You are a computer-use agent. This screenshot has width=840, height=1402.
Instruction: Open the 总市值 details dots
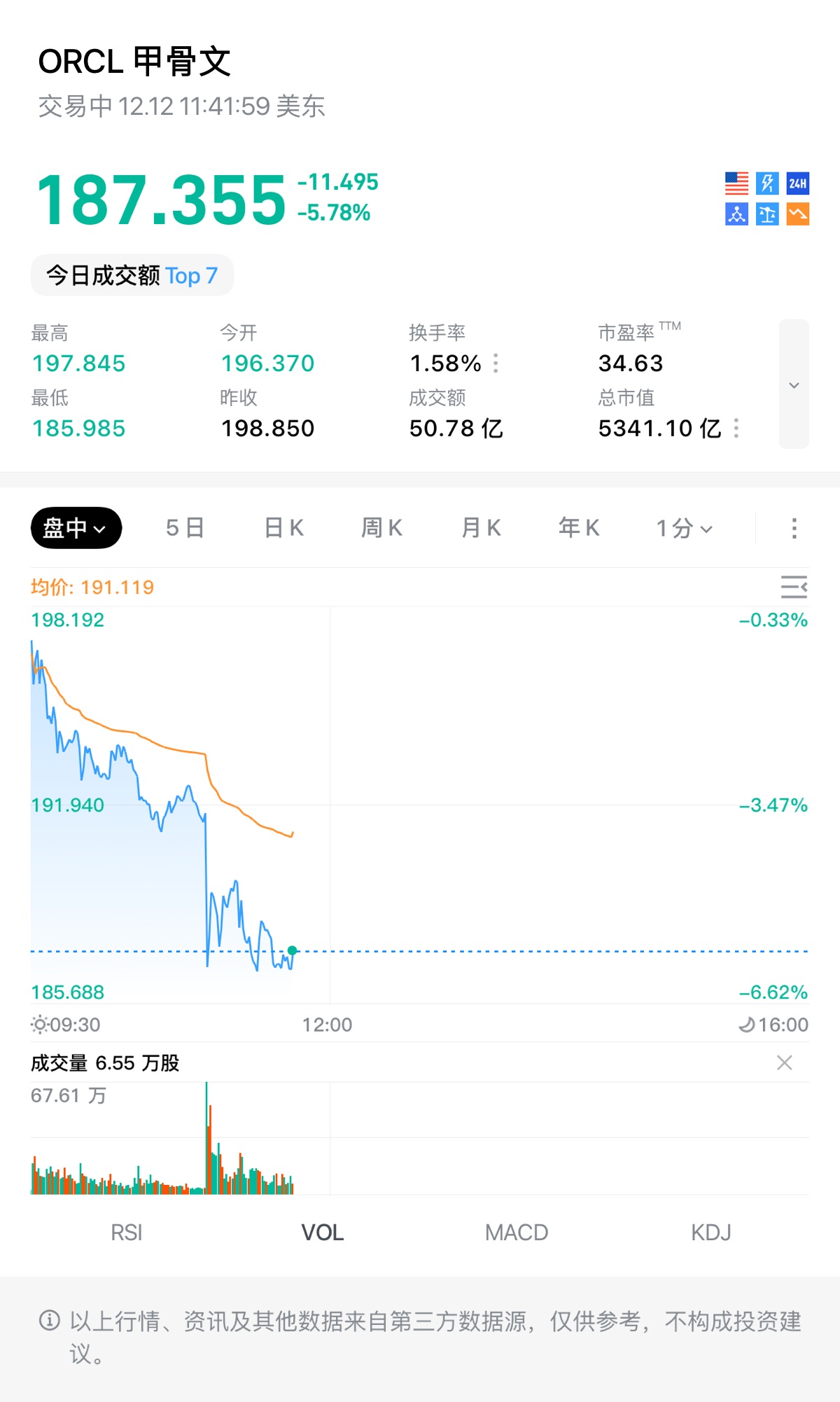[736, 429]
